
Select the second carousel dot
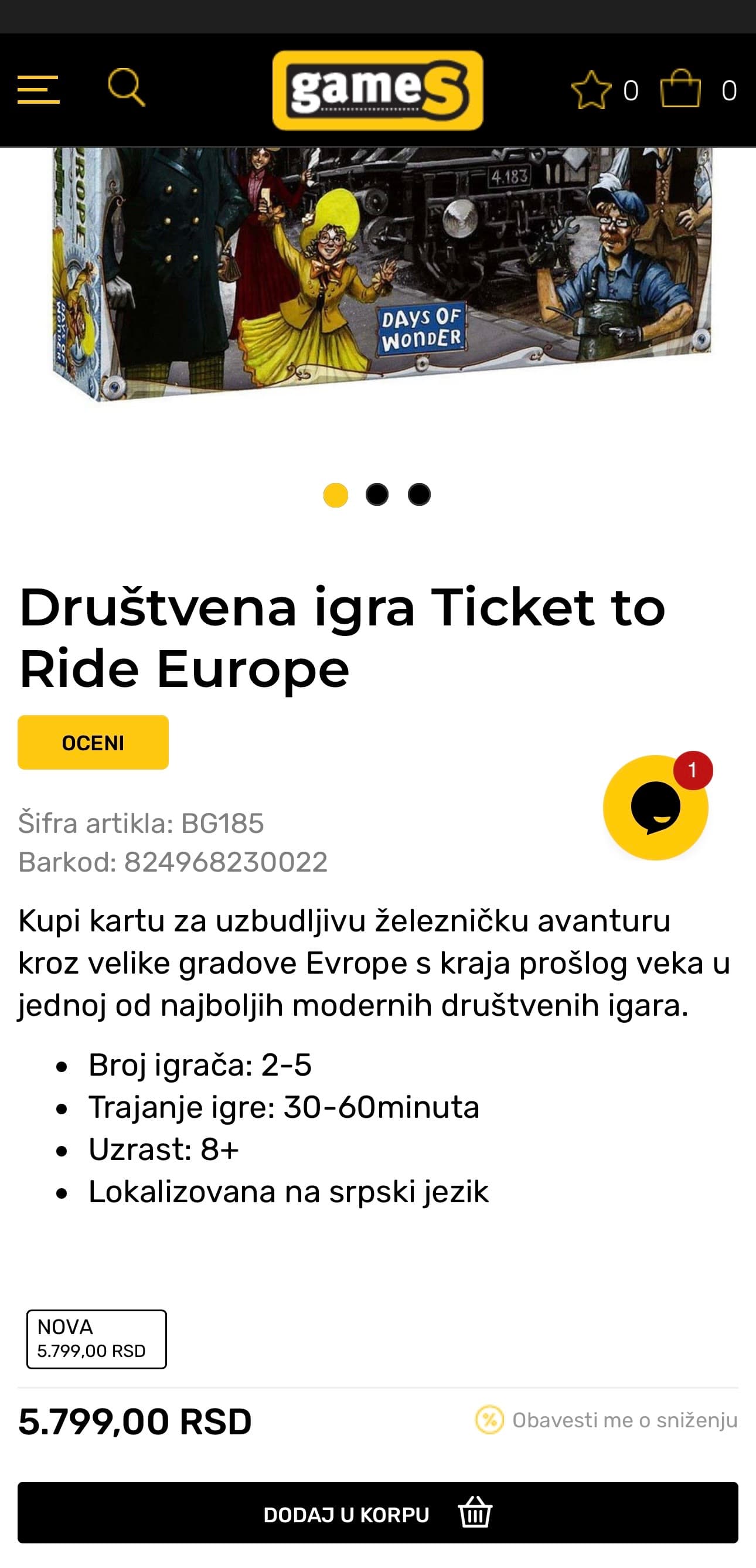pyautogui.click(x=377, y=496)
